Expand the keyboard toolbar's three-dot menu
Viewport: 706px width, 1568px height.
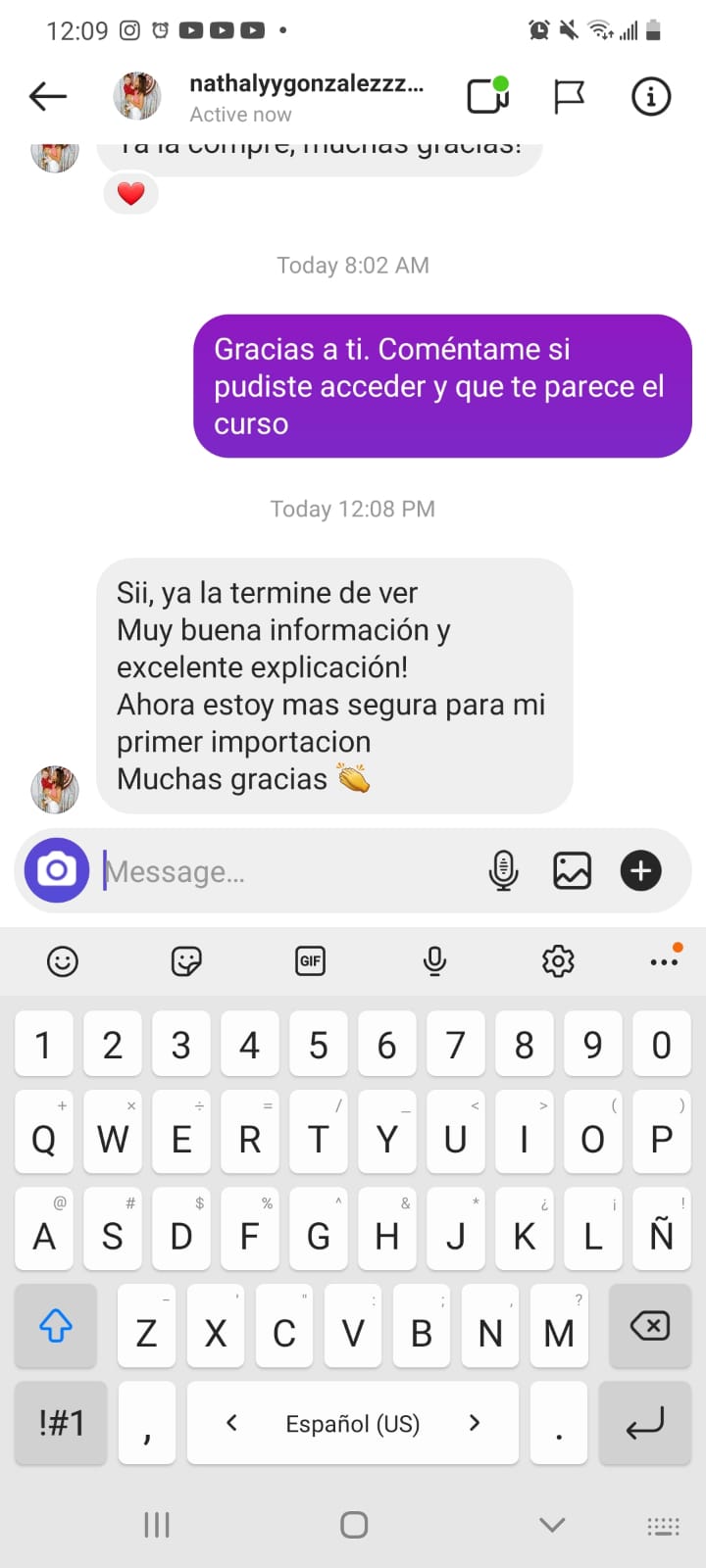coord(664,961)
